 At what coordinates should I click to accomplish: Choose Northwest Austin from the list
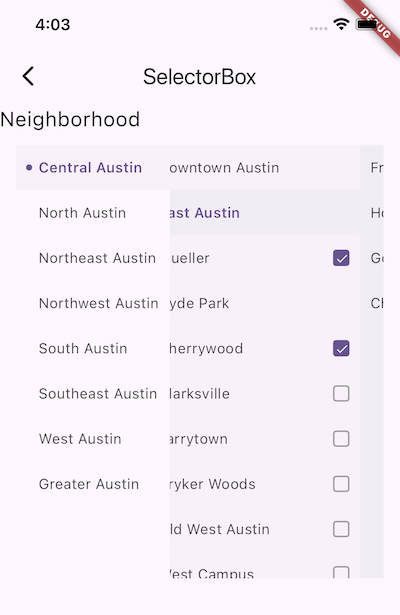tap(93, 303)
